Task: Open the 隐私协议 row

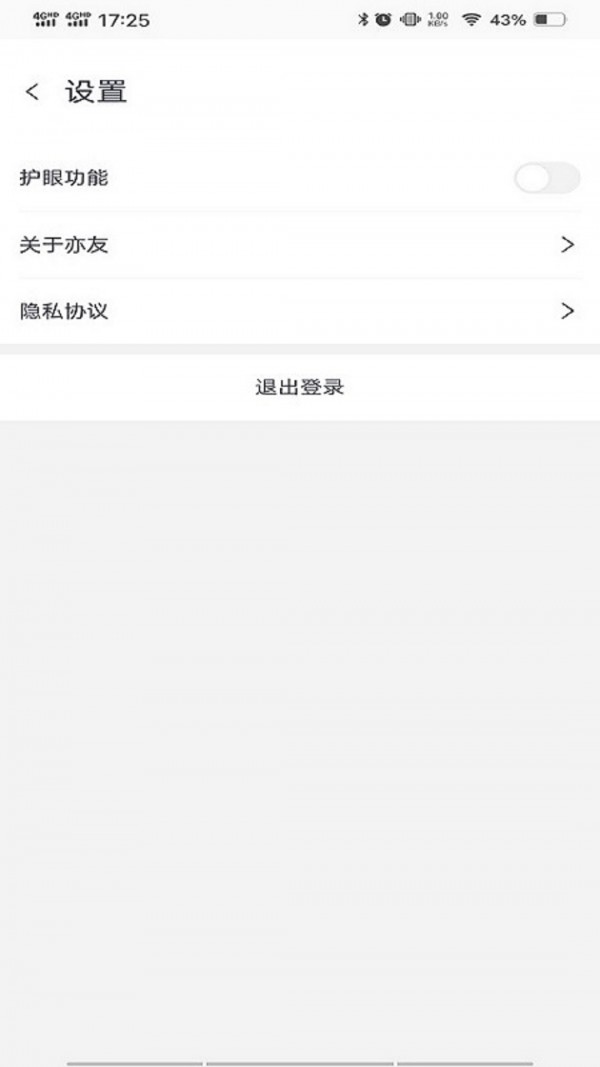Action: pyautogui.click(x=300, y=311)
